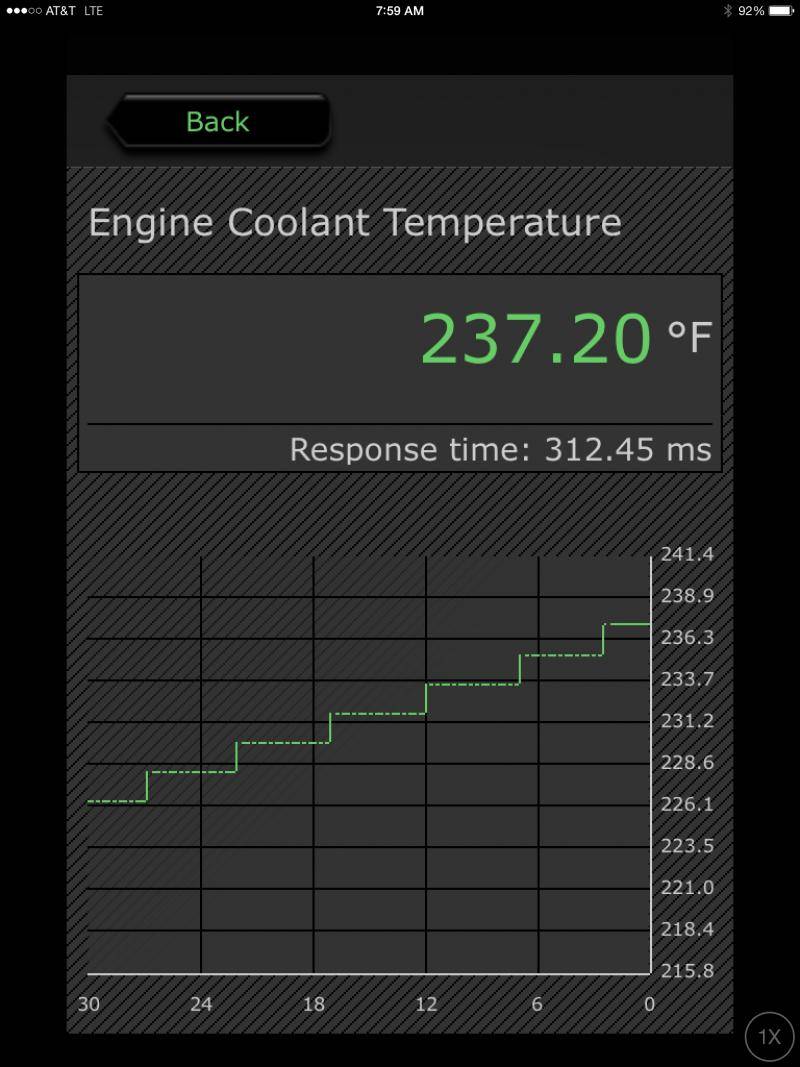Screen dimensions: 800x1067
Task: Toggle the 1X scale button
Action: [769, 1036]
